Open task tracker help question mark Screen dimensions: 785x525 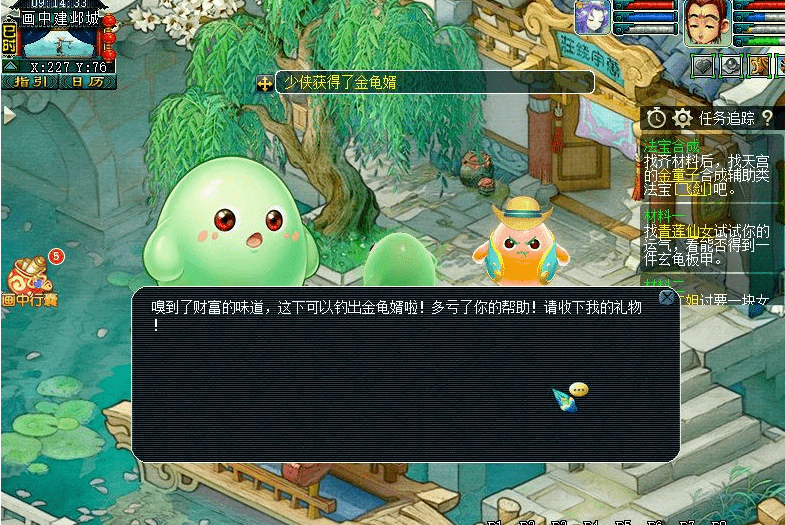click(x=767, y=118)
